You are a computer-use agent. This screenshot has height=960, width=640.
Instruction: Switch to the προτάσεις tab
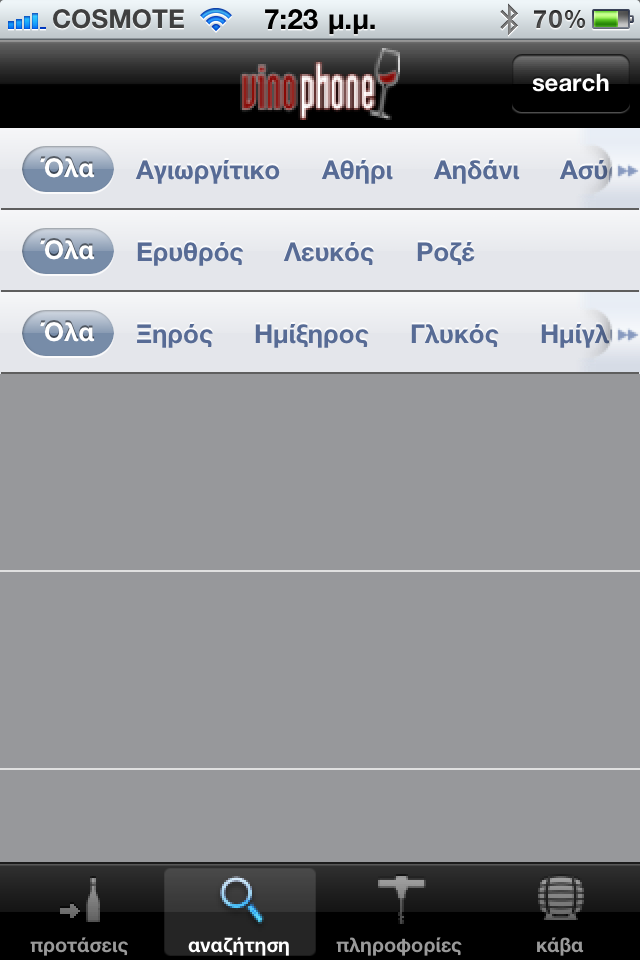click(79, 914)
